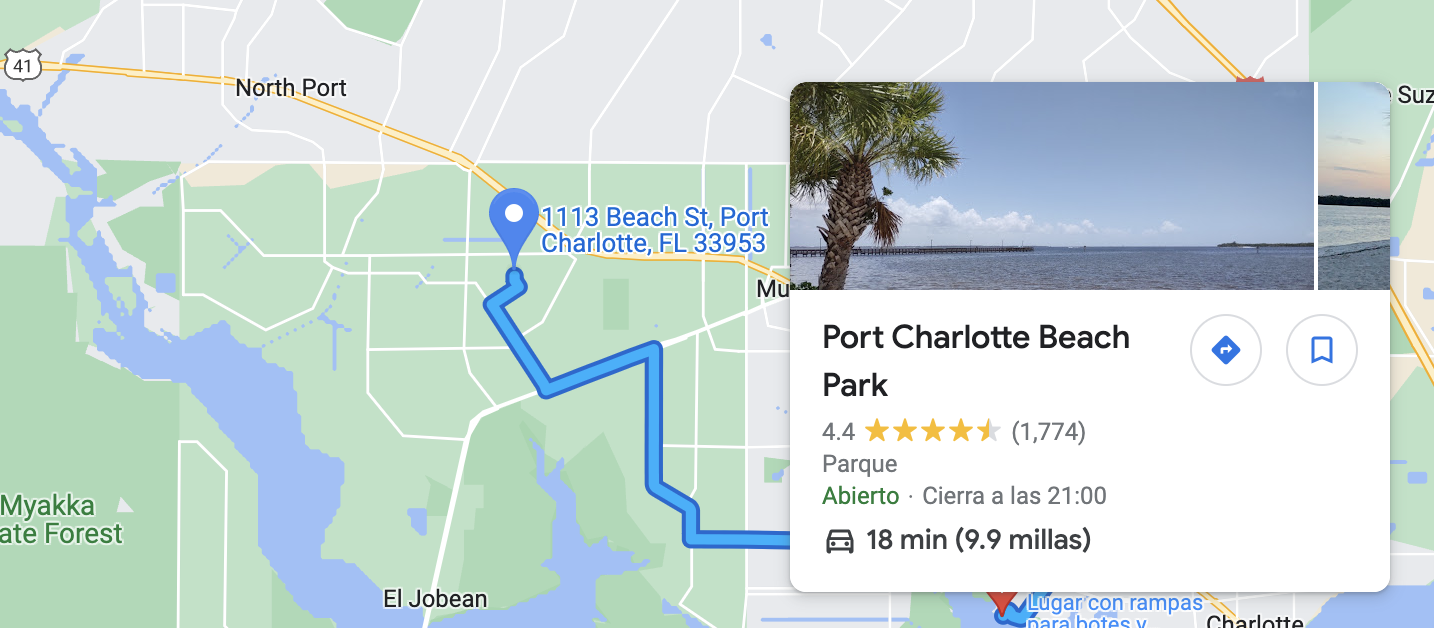Open Port Charlotte Beach Park details card

[x=975, y=360]
